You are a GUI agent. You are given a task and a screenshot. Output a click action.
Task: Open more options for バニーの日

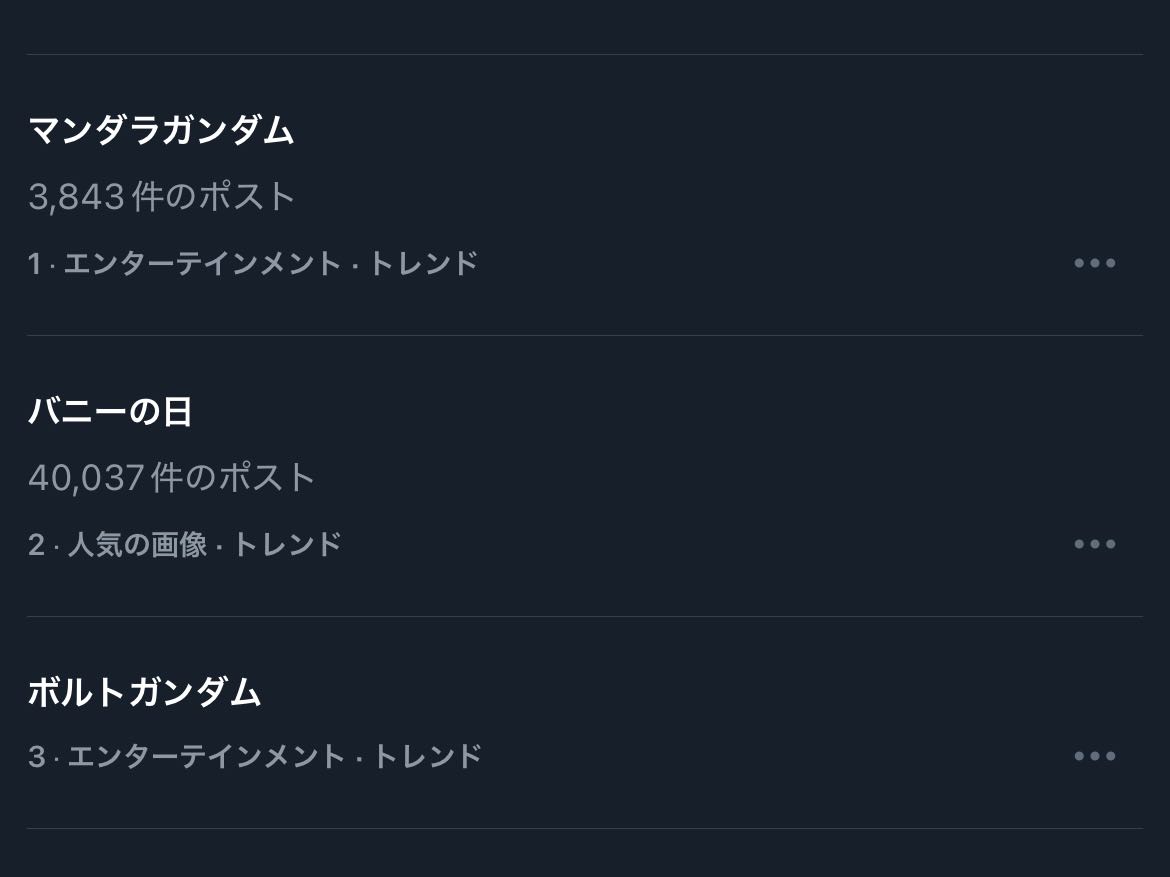[1095, 544]
